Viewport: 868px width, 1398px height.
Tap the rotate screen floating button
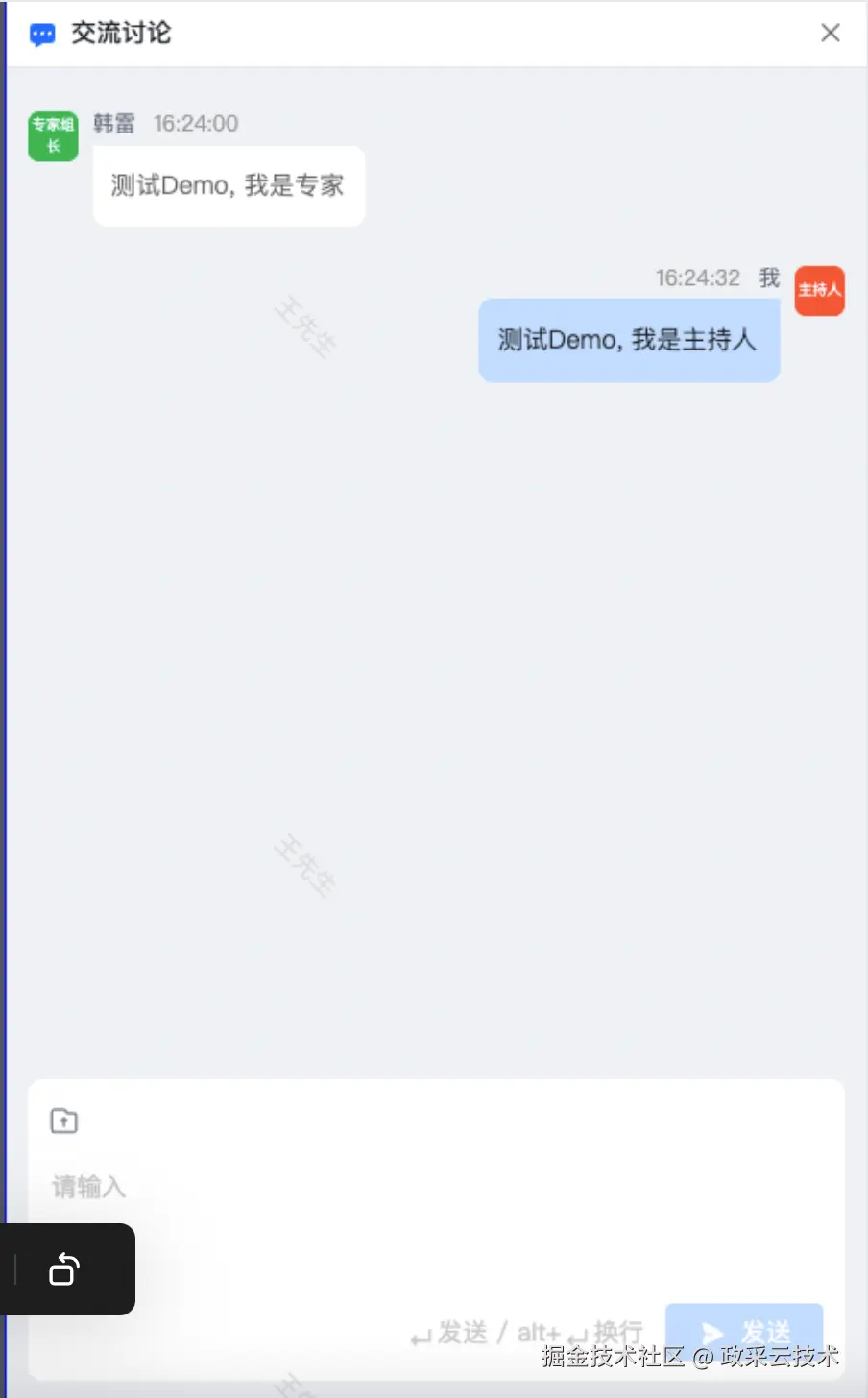coord(63,1269)
